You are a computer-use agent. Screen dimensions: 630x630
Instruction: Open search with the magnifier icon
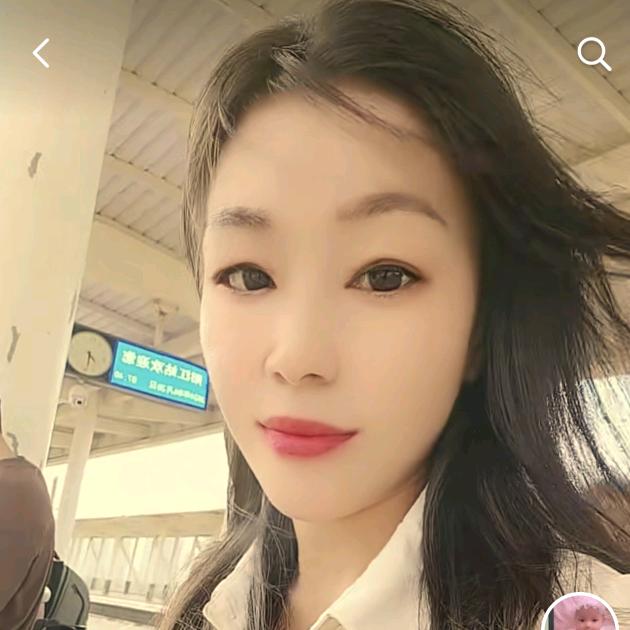point(594,54)
